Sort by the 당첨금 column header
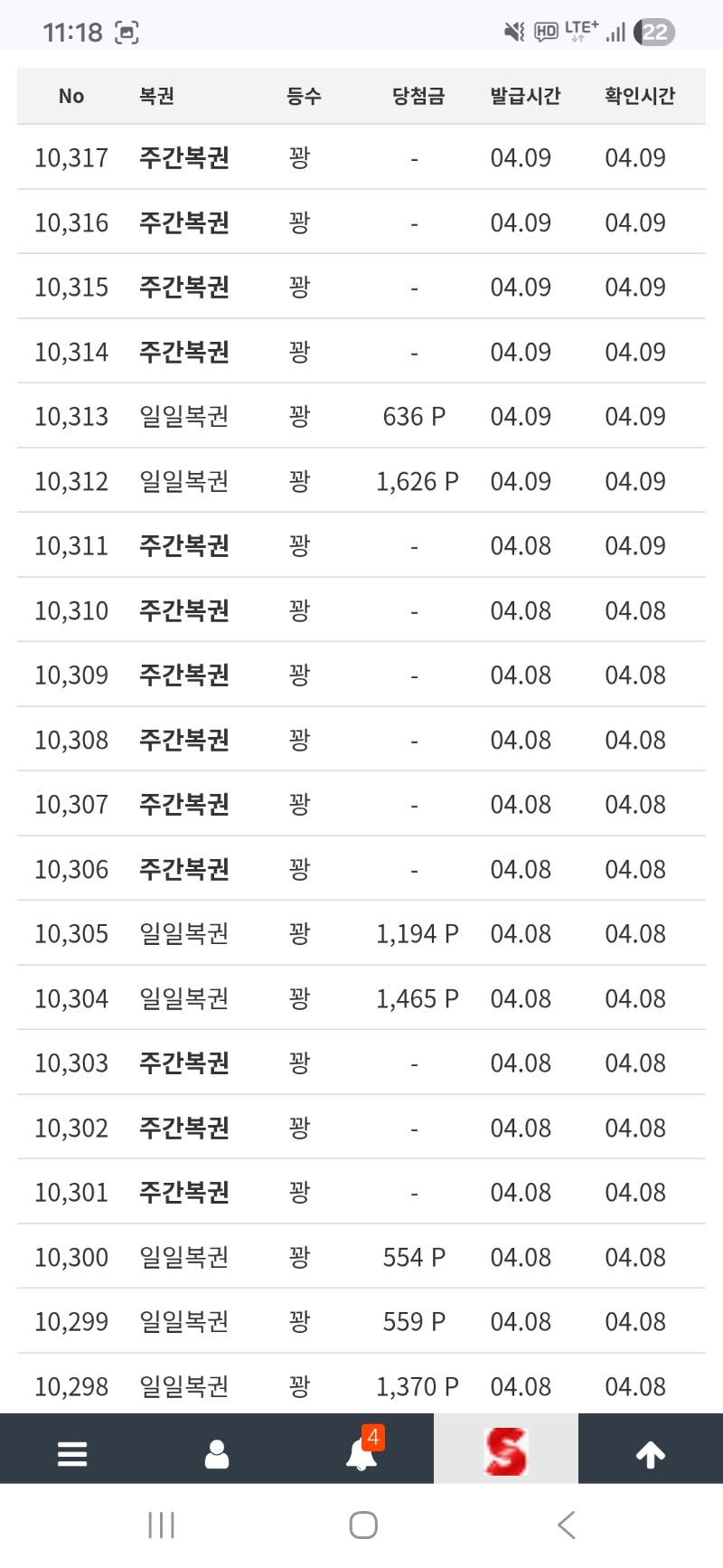723x1568 pixels. click(418, 96)
